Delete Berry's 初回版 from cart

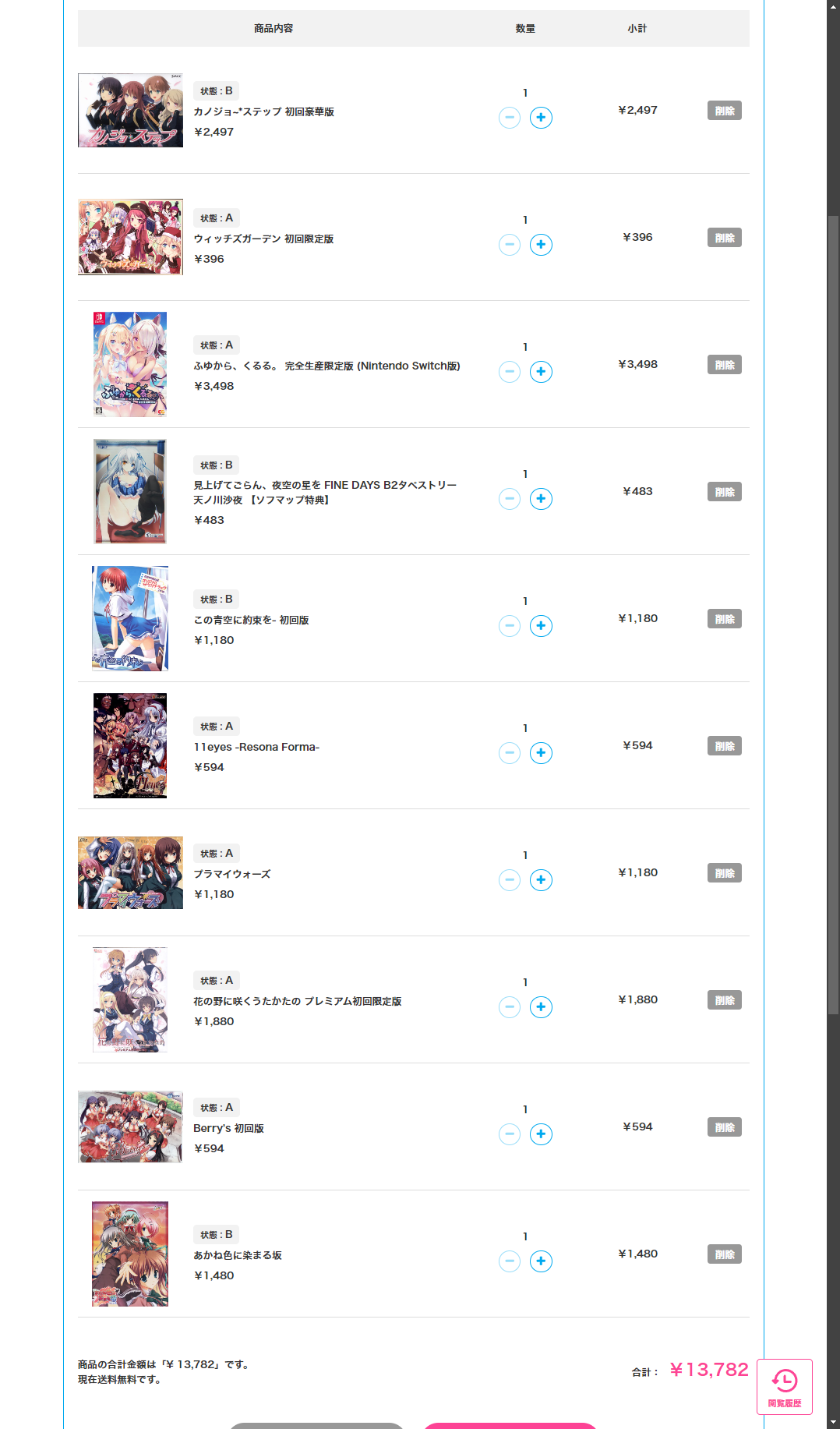point(724,1127)
